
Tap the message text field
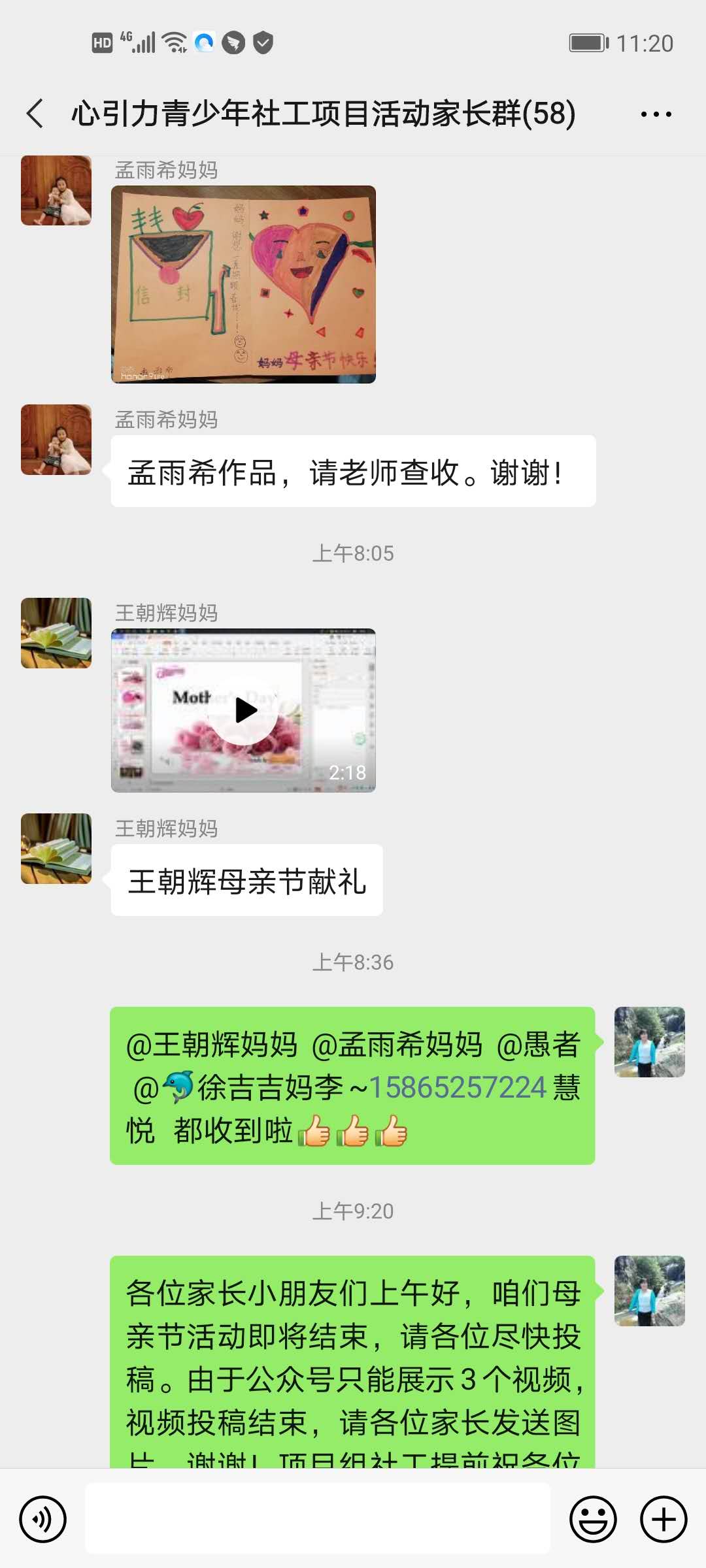(318, 1519)
